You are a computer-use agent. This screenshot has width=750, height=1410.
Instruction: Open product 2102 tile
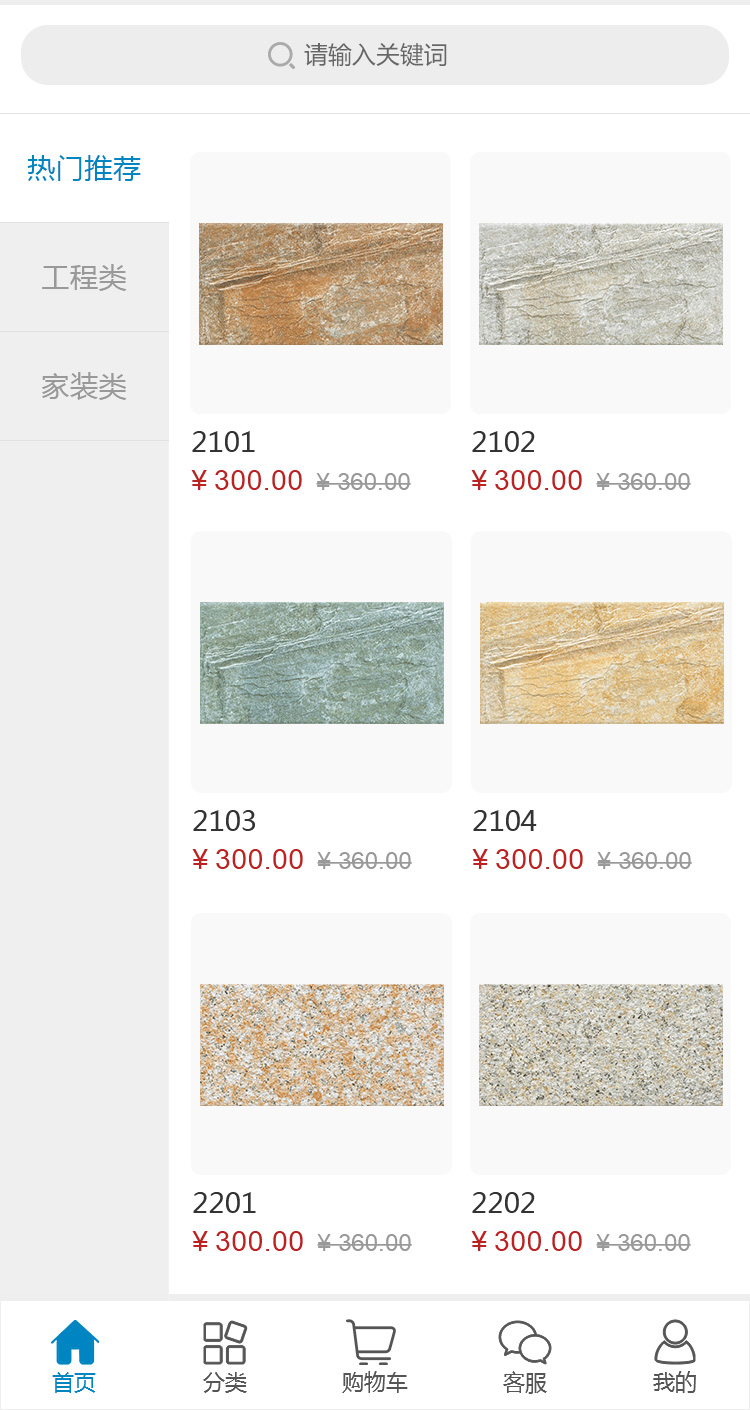[x=600, y=284]
